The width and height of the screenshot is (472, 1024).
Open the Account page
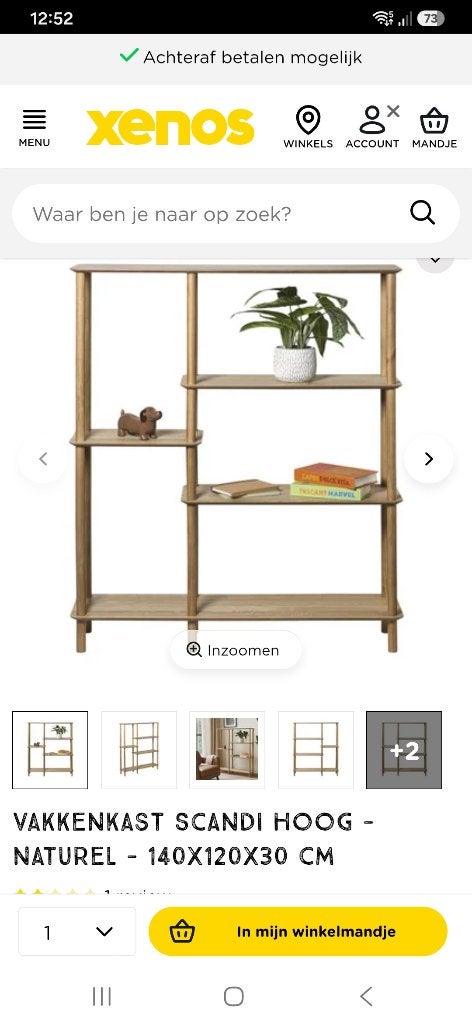(372, 127)
